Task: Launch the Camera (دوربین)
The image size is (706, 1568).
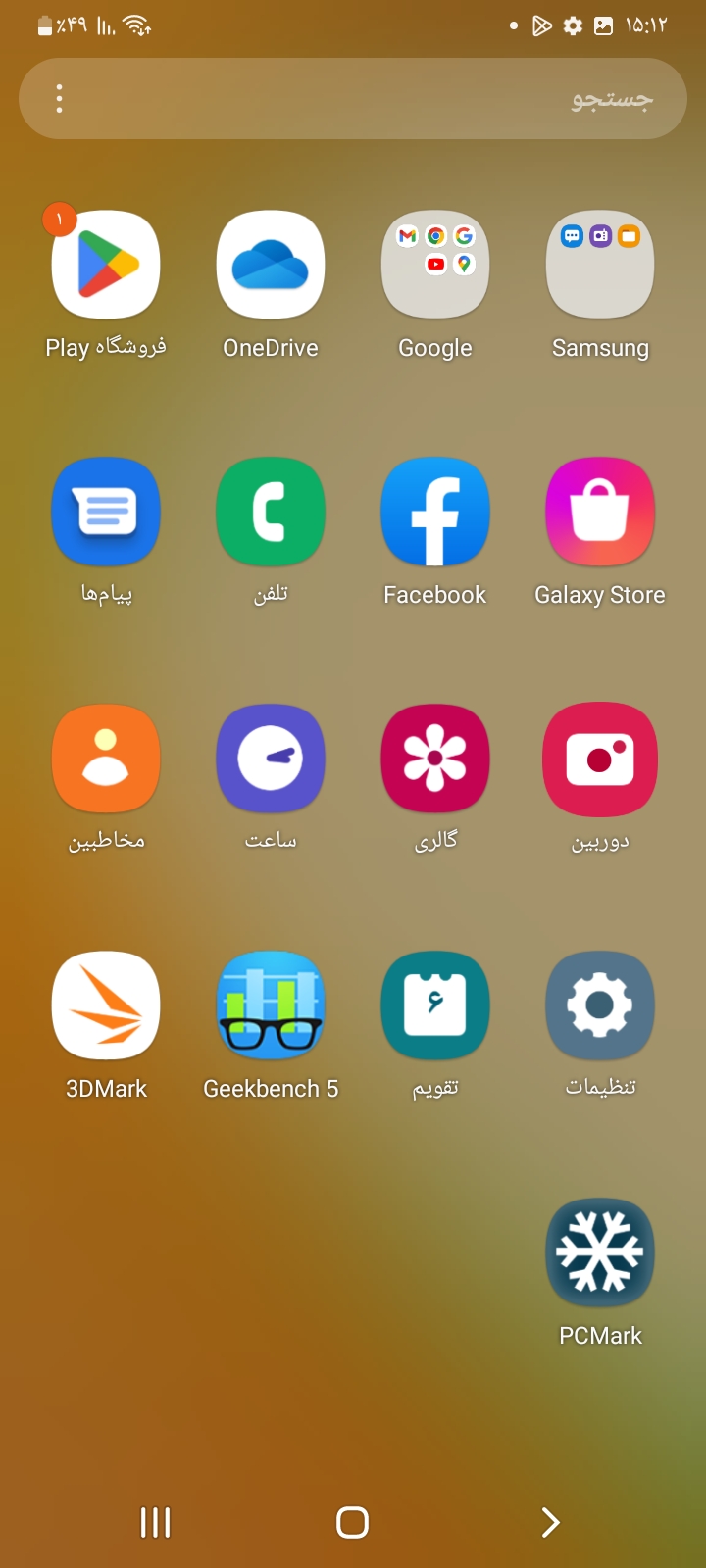Action: pos(600,759)
